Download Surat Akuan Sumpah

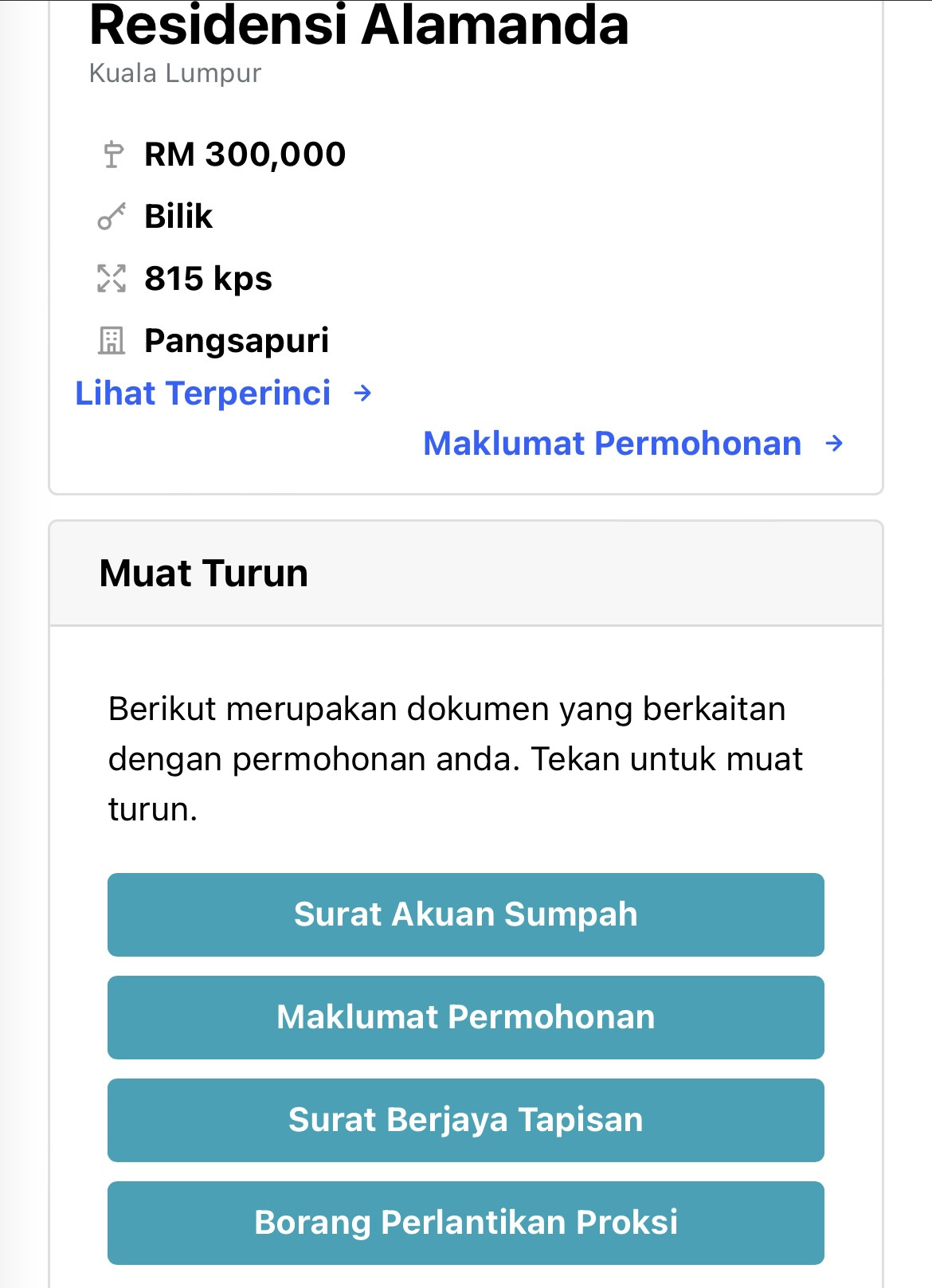pos(466,914)
